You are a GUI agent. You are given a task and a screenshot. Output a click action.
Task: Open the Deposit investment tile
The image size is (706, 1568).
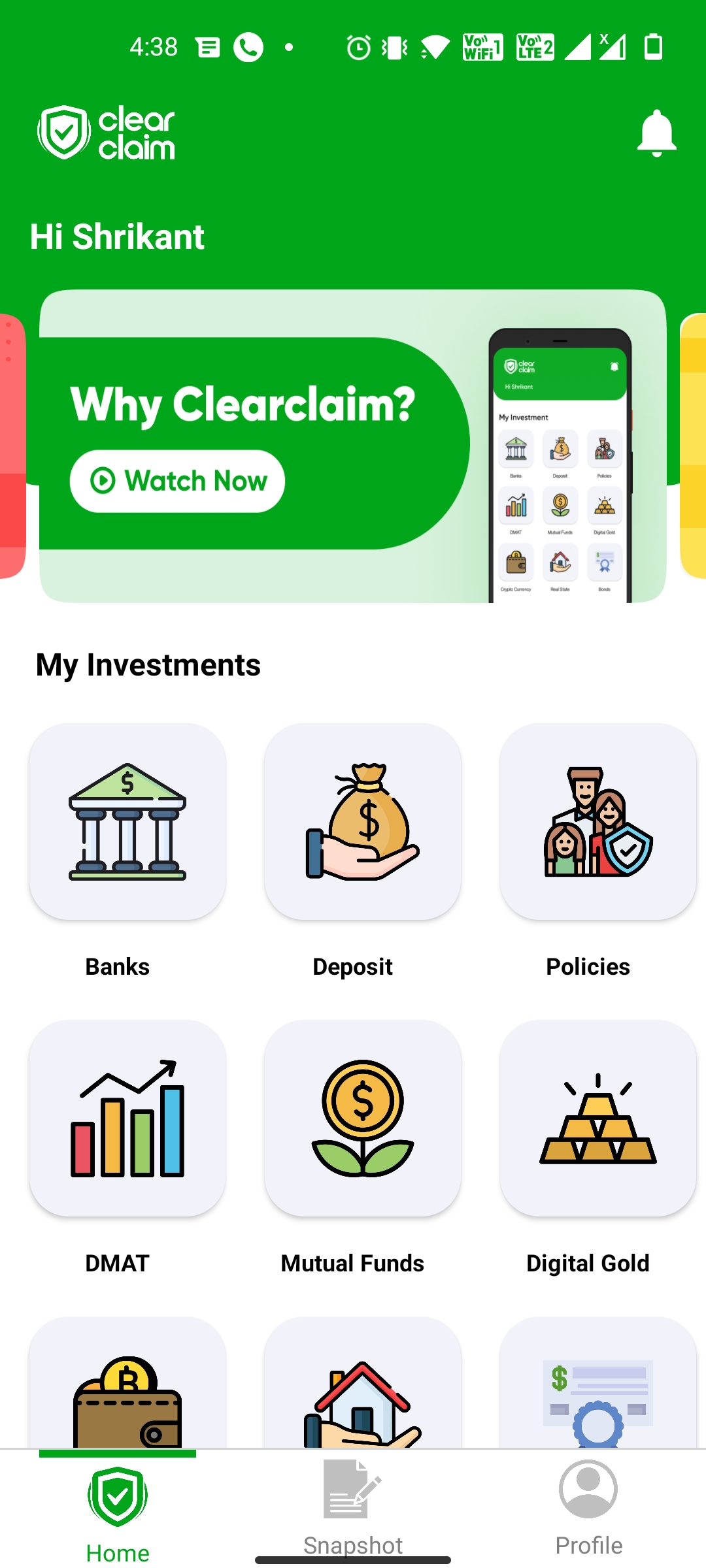coord(363,821)
